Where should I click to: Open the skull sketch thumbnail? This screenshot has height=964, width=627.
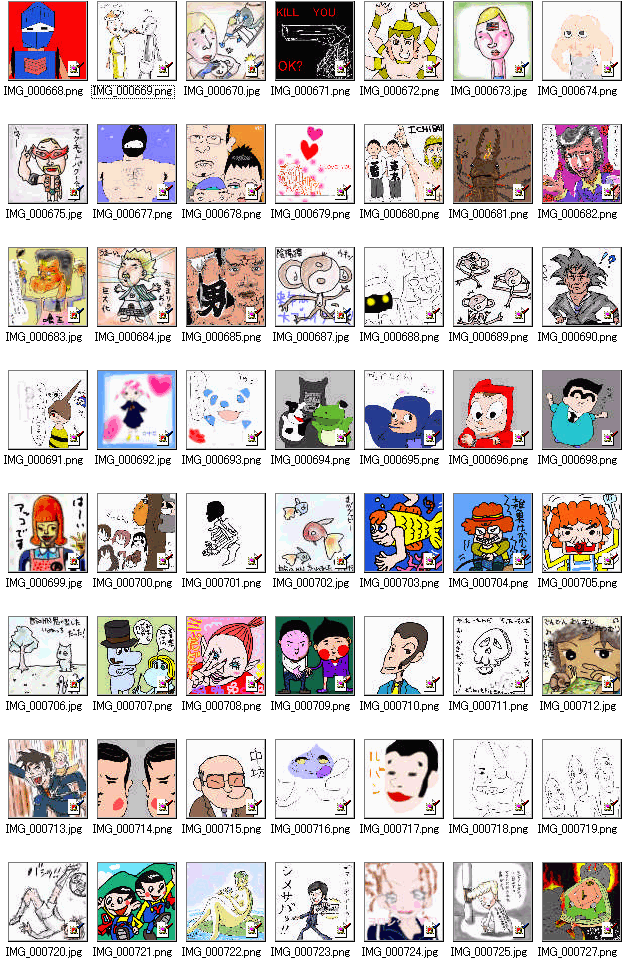pos(492,655)
